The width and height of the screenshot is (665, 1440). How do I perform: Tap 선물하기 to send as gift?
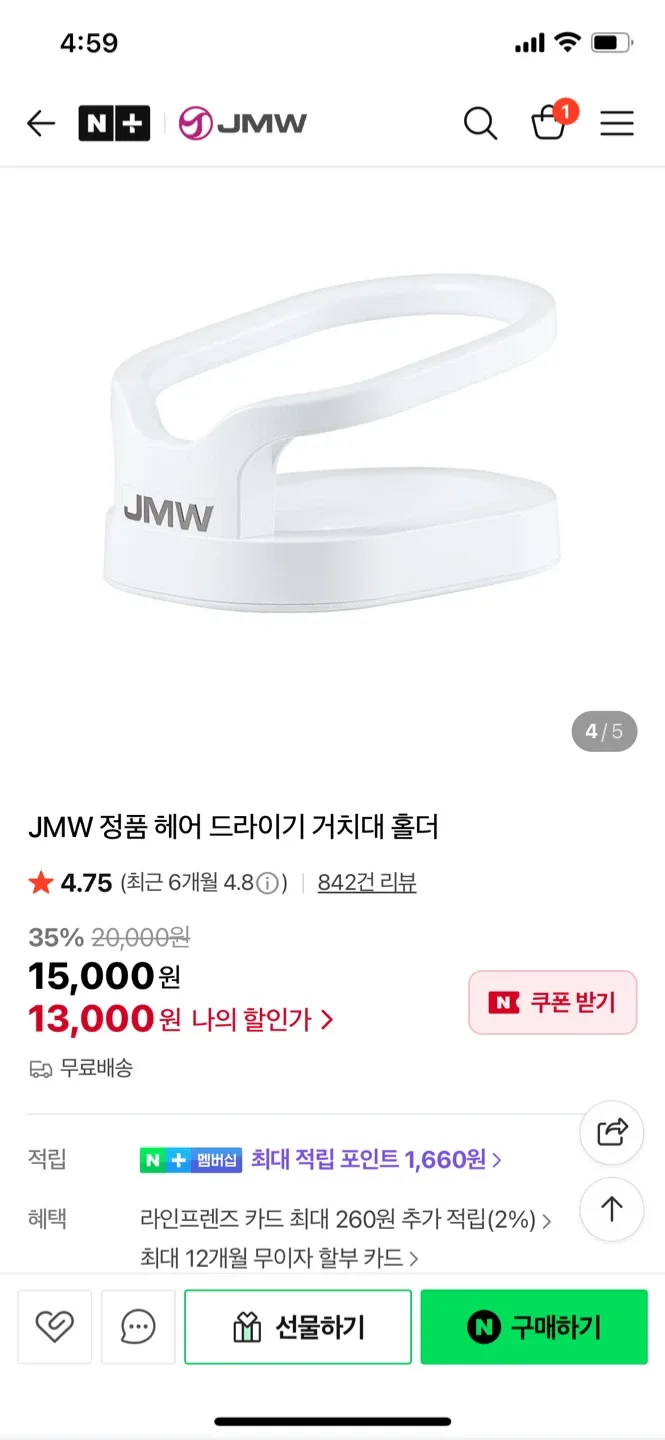(298, 1327)
